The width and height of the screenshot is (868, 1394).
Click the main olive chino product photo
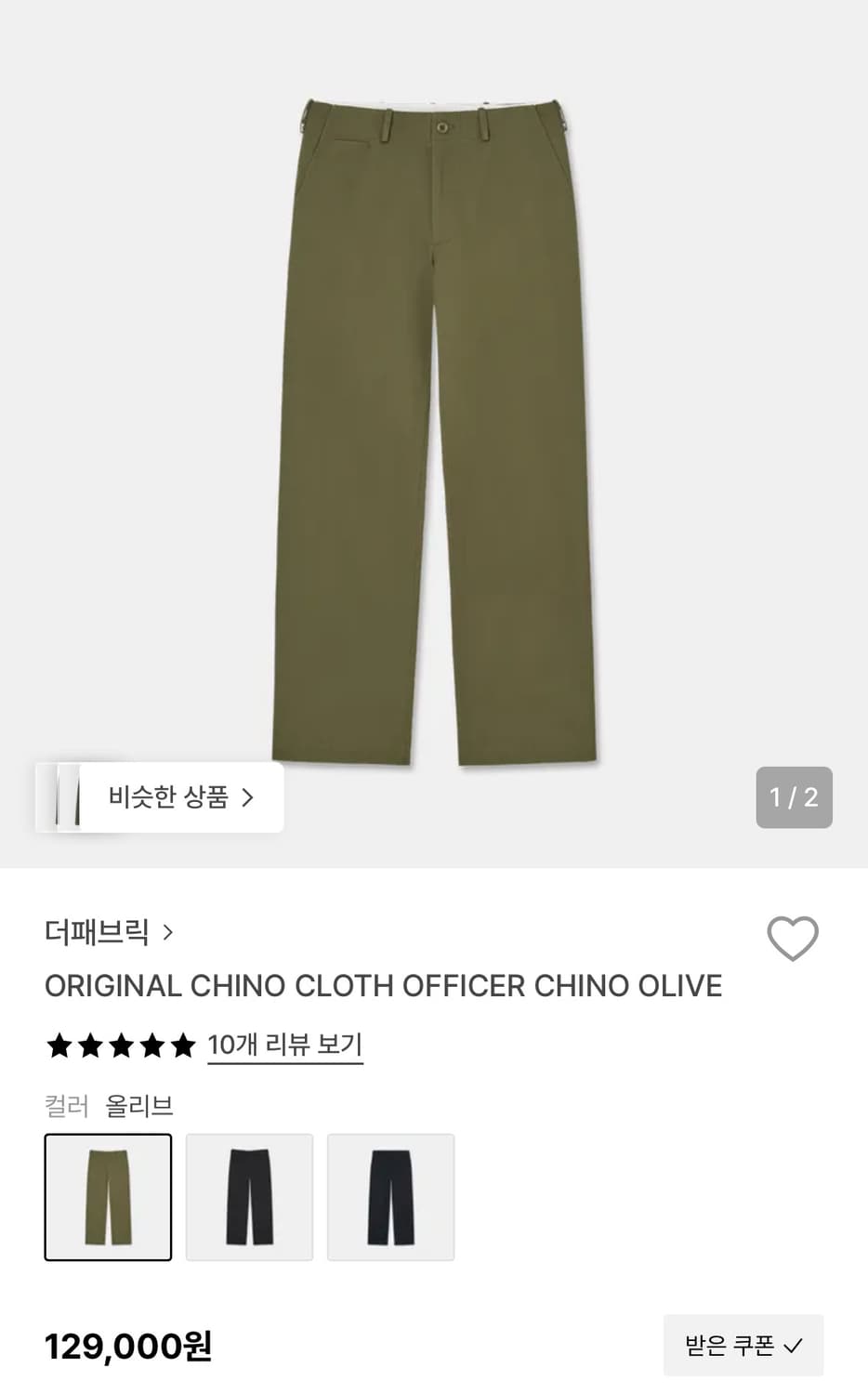coord(434,427)
